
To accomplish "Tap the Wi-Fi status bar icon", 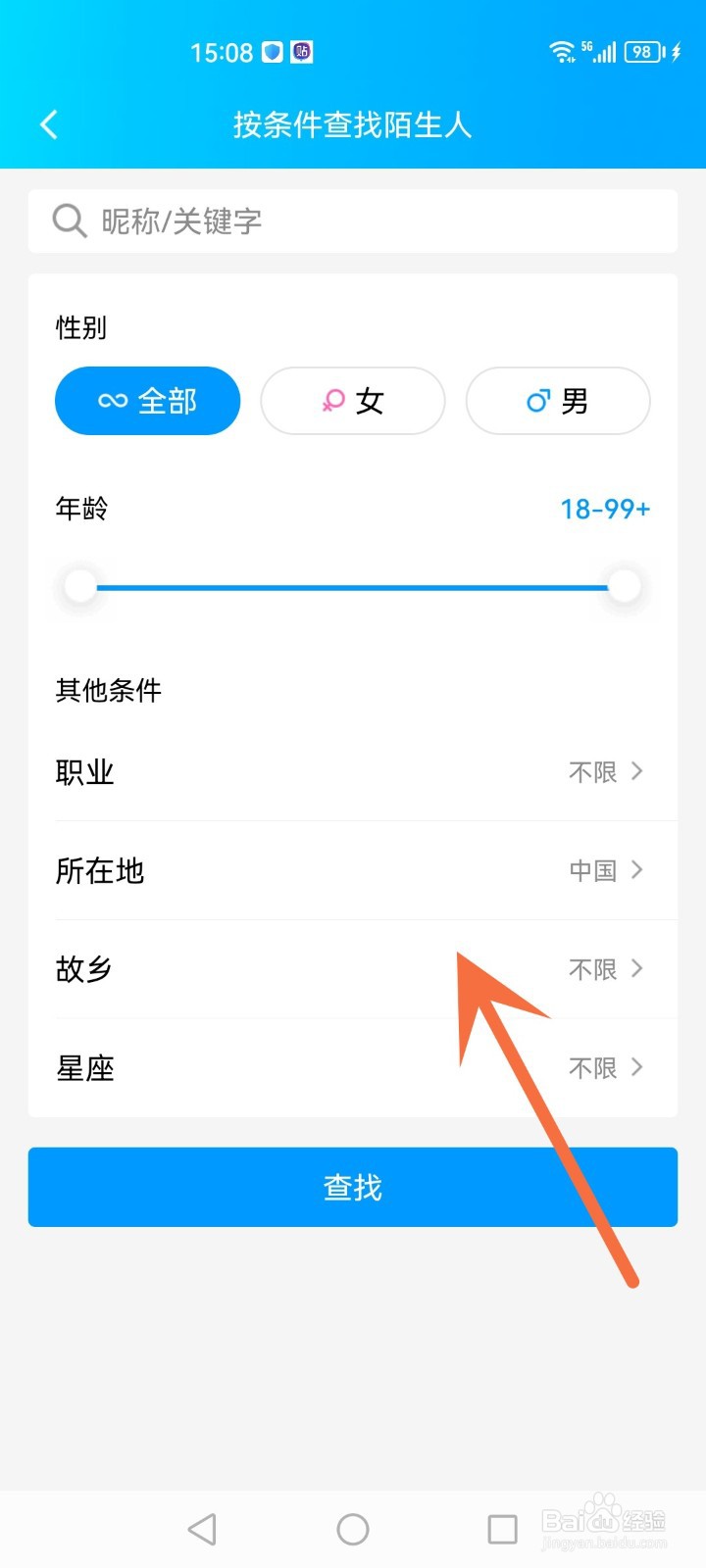I will (x=564, y=52).
